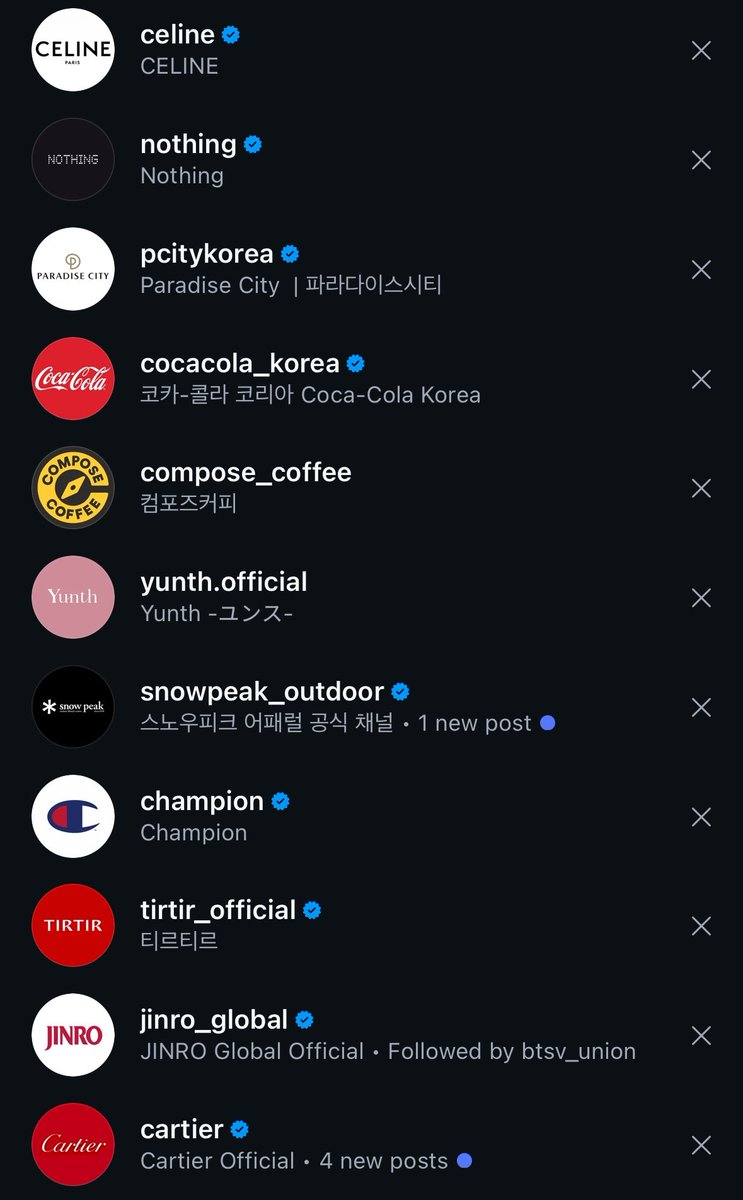Remove compose_coffee from the list
The height and width of the screenshot is (1200, 743).
coord(701,488)
